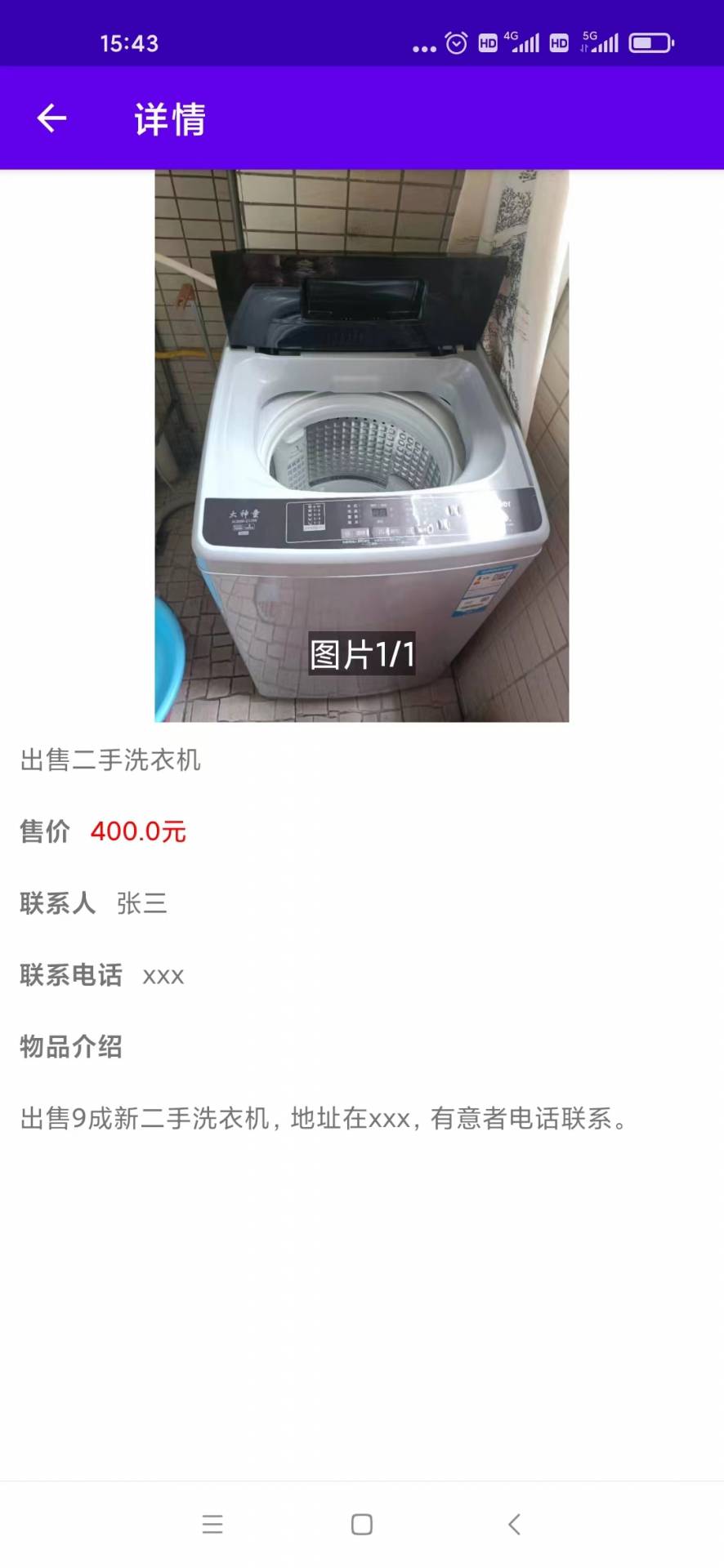Tap the recents button in the navigation bar
Image resolution: width=724 pixels, height=1568 pixels.
point(212,1524)
